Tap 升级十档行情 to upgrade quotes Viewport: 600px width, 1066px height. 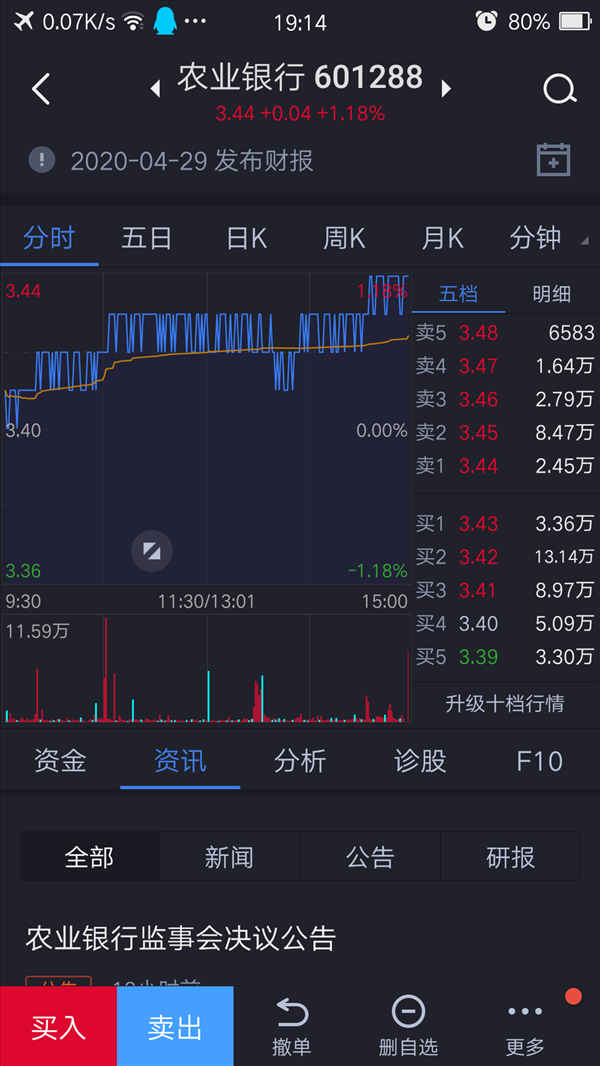tap(505, 703)
